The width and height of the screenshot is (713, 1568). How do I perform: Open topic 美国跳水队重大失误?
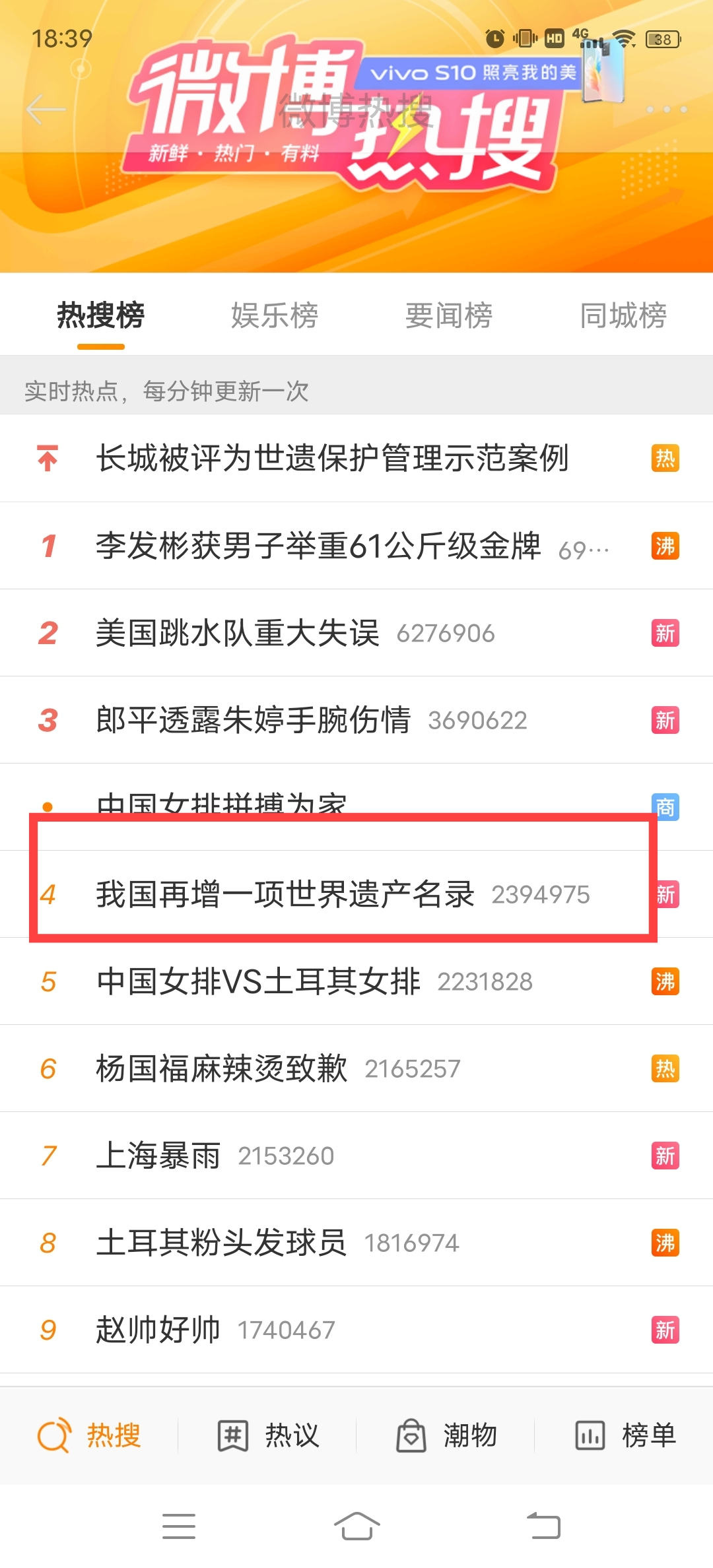point(238,633)
